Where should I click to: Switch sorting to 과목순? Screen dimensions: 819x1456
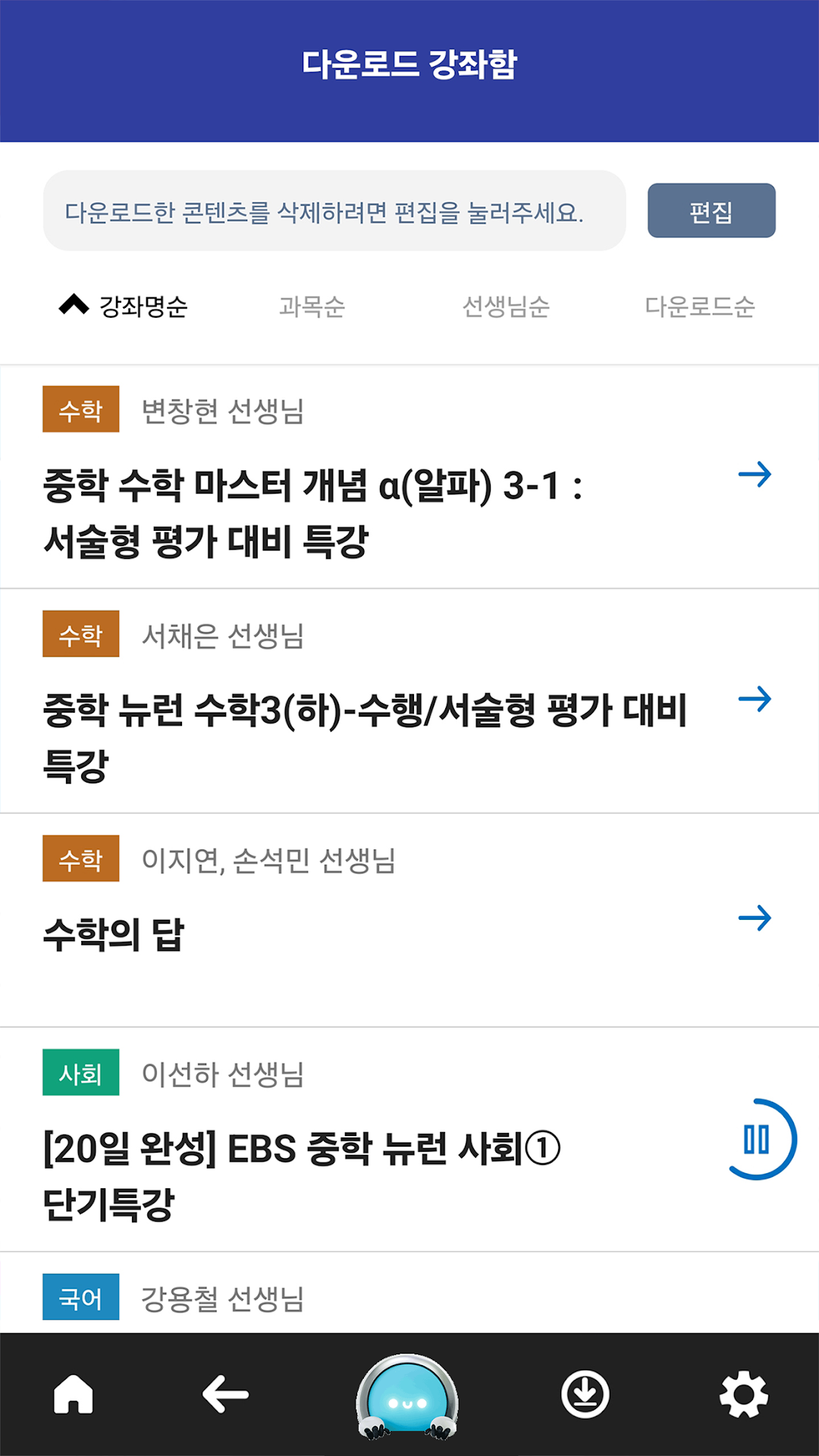[312, 306]
